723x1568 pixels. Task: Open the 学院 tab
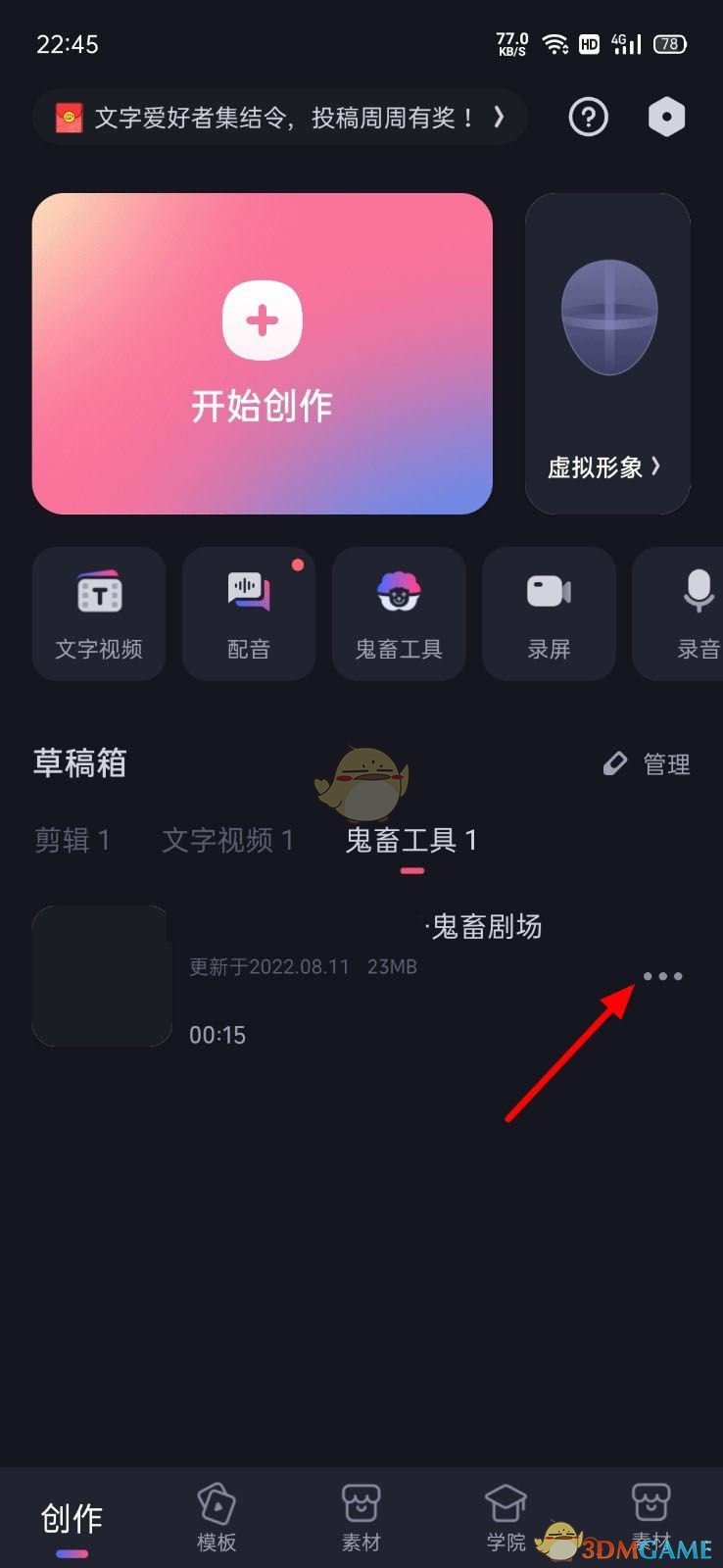point(506,1517)
